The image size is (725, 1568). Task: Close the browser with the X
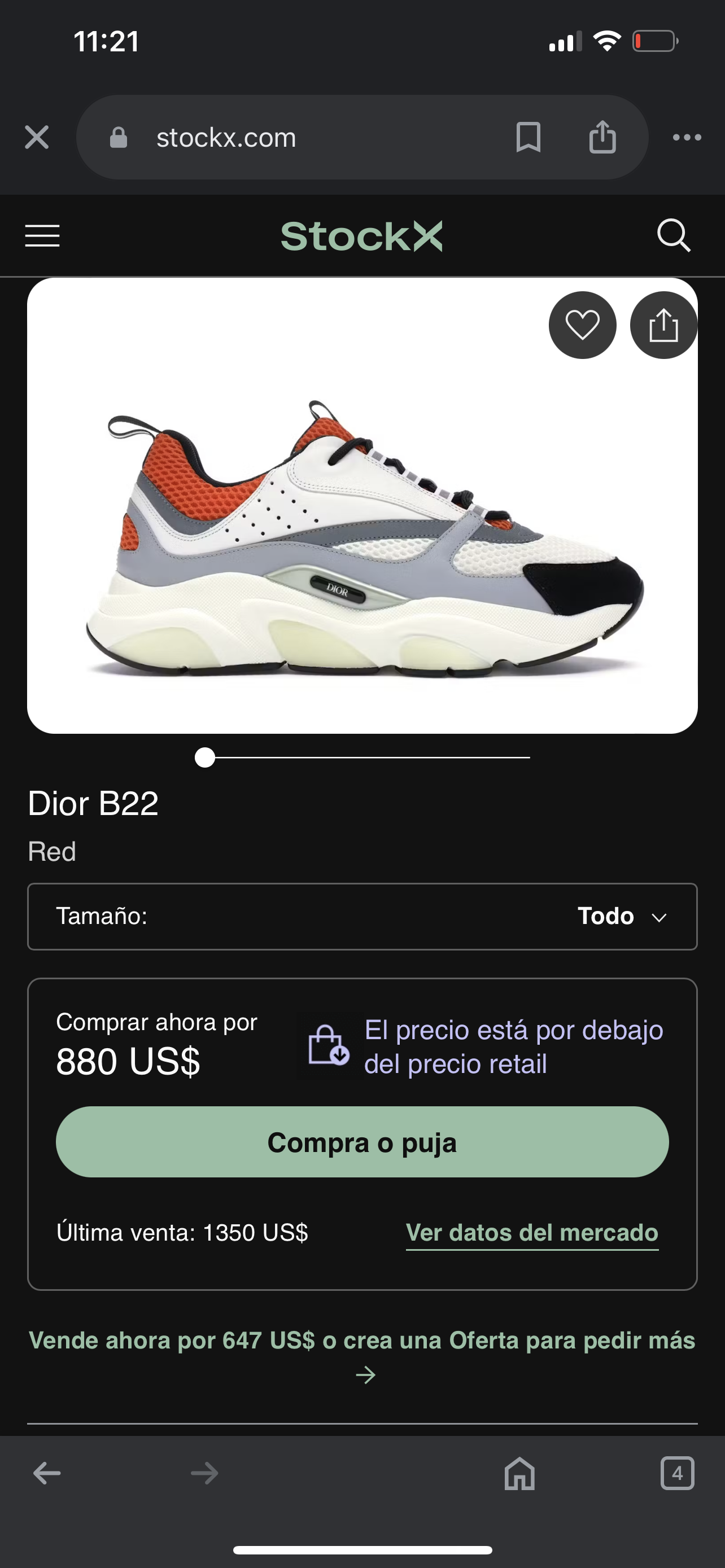coord(37,137)
